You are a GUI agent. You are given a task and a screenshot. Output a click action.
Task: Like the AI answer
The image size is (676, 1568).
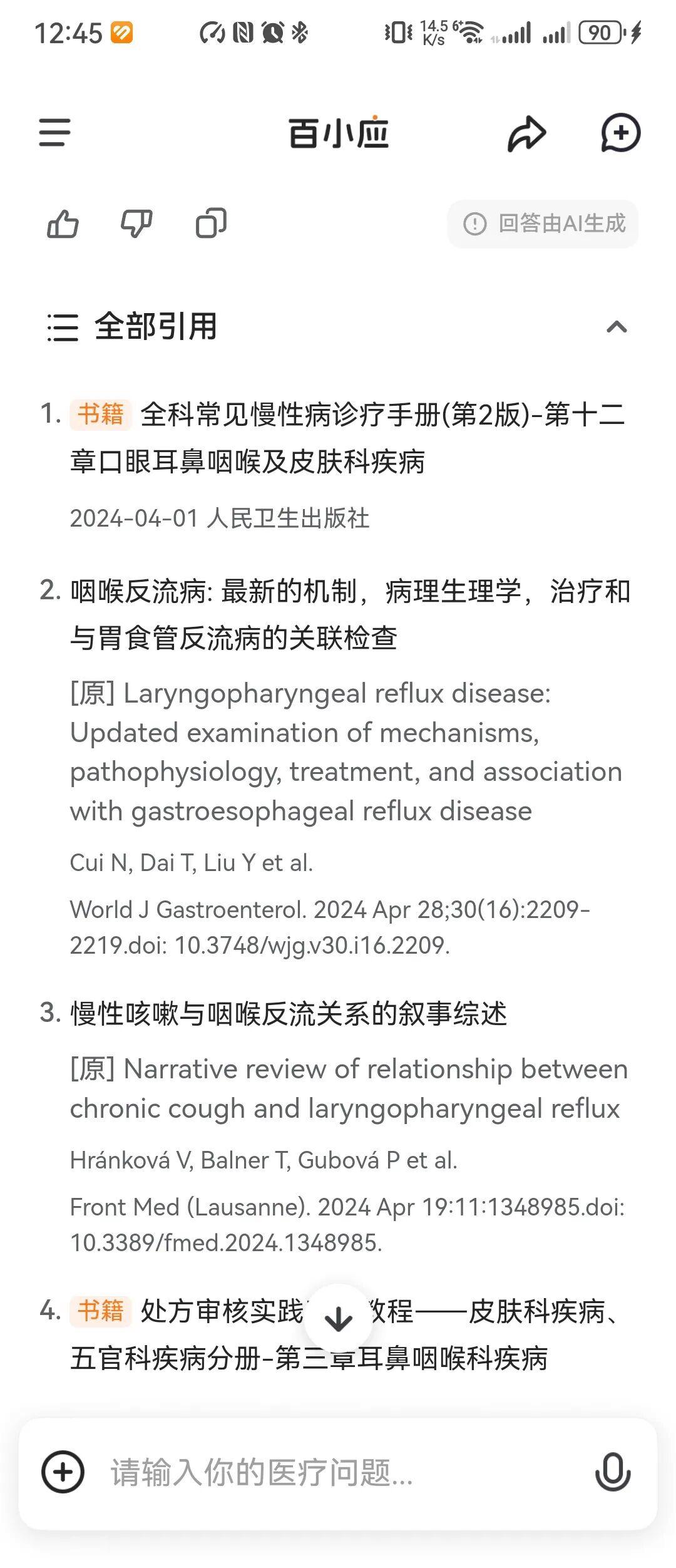[63, 224]
